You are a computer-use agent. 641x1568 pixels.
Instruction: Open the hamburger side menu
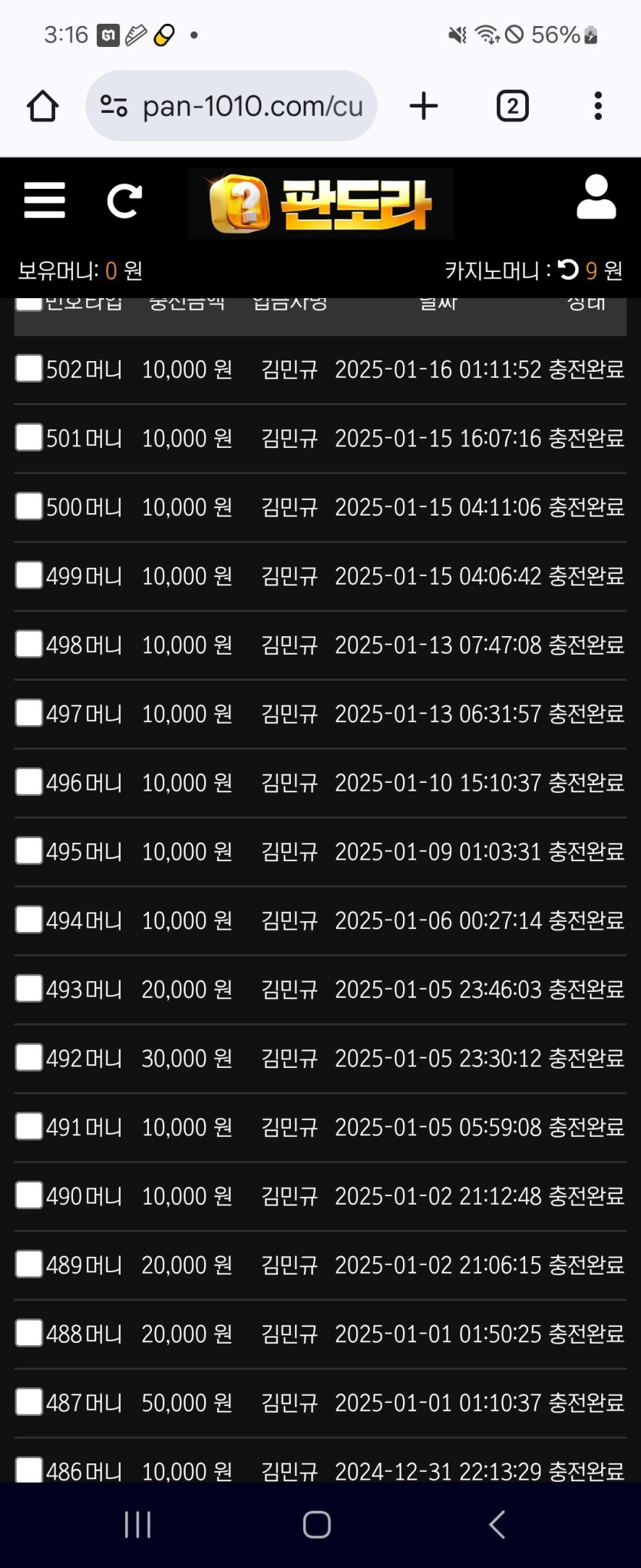(x=45, y=201)
